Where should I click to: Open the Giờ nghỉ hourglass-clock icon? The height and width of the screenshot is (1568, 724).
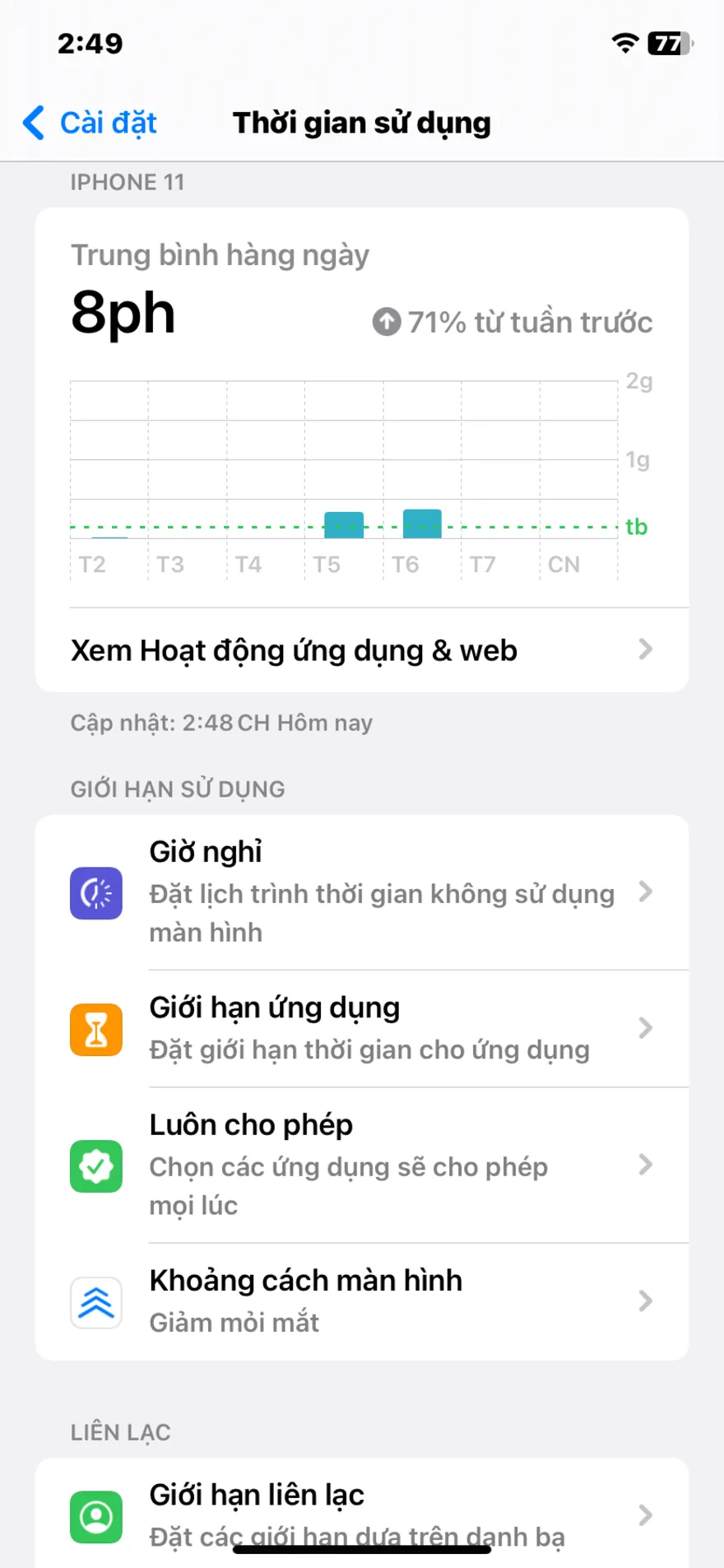pos(96,893)
